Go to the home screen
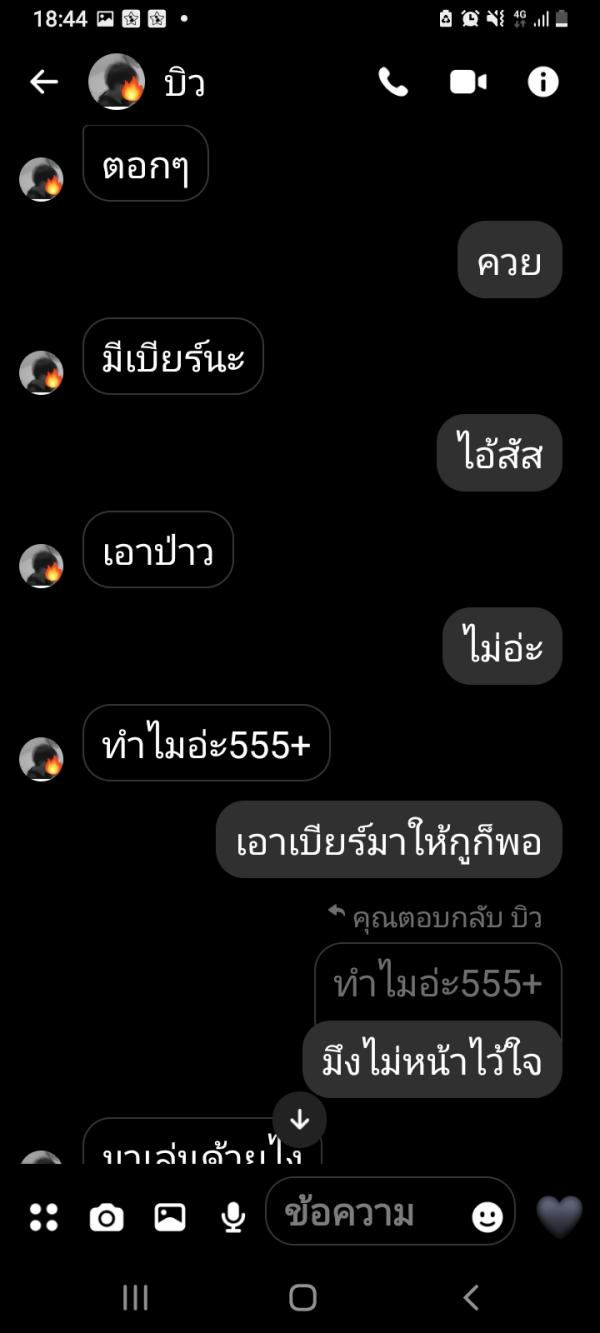Viewport: 600px width, 1333px height. tap(302, 1297)
